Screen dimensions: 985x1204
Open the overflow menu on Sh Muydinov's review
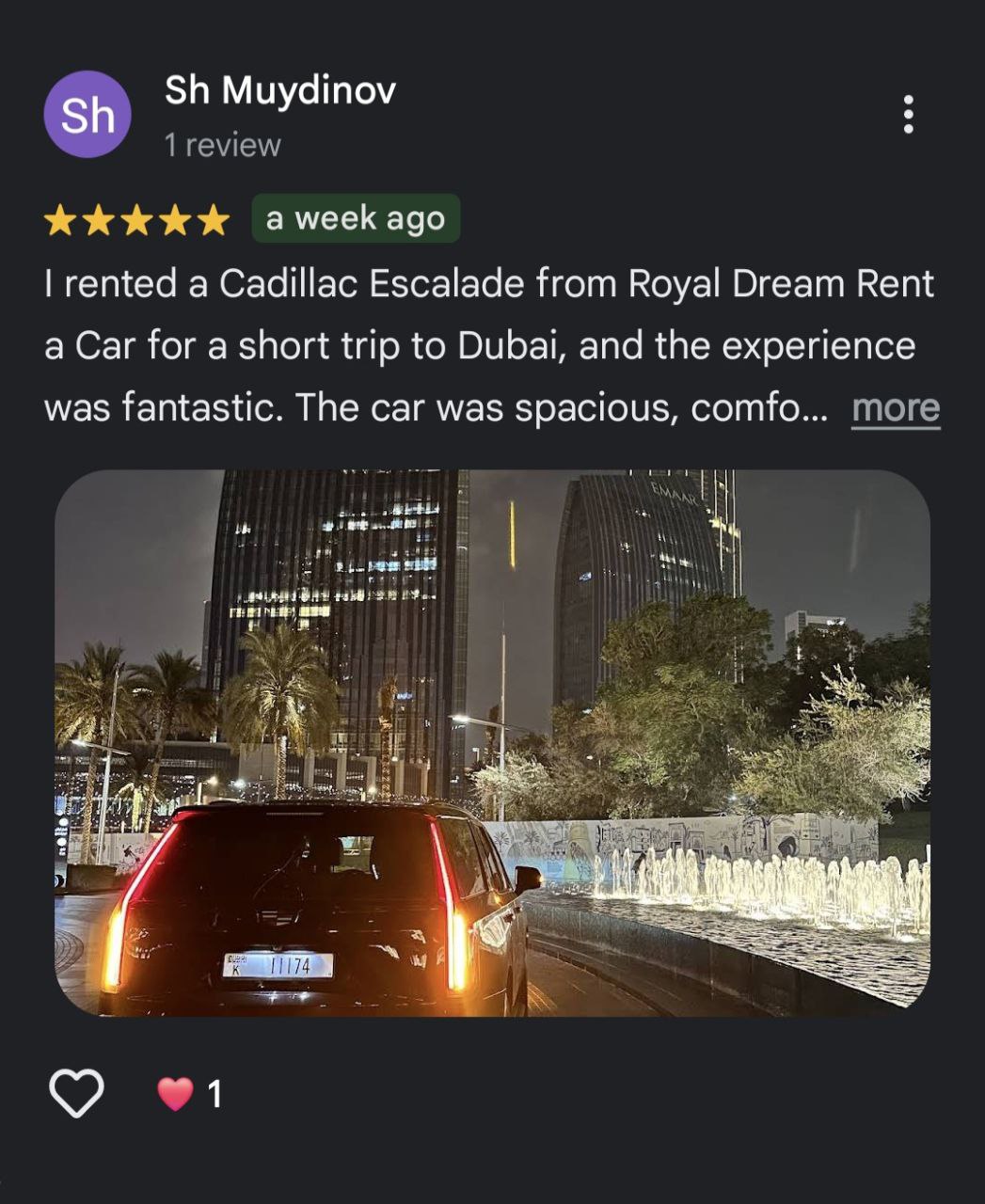pos(908,114)
